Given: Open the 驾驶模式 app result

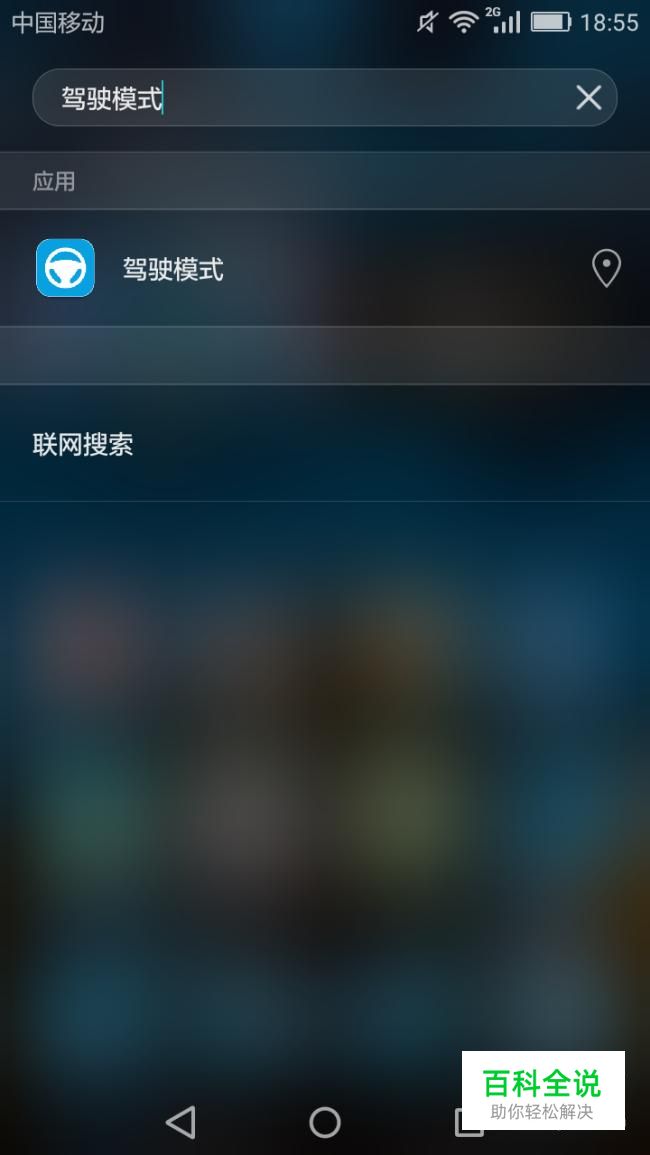Looking at the screenshot, I should (173, 268).
